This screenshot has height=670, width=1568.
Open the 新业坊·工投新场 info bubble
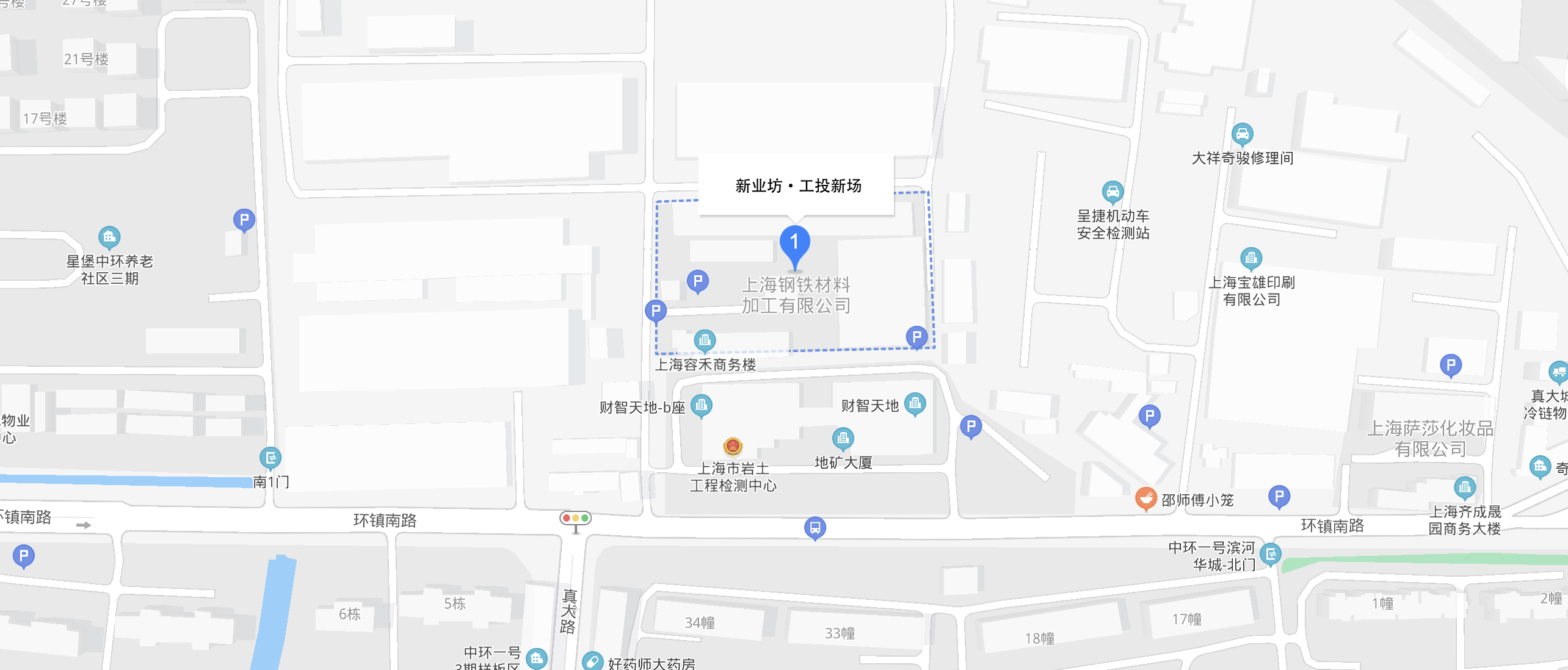pyautogui.click(x=796, y=186)
